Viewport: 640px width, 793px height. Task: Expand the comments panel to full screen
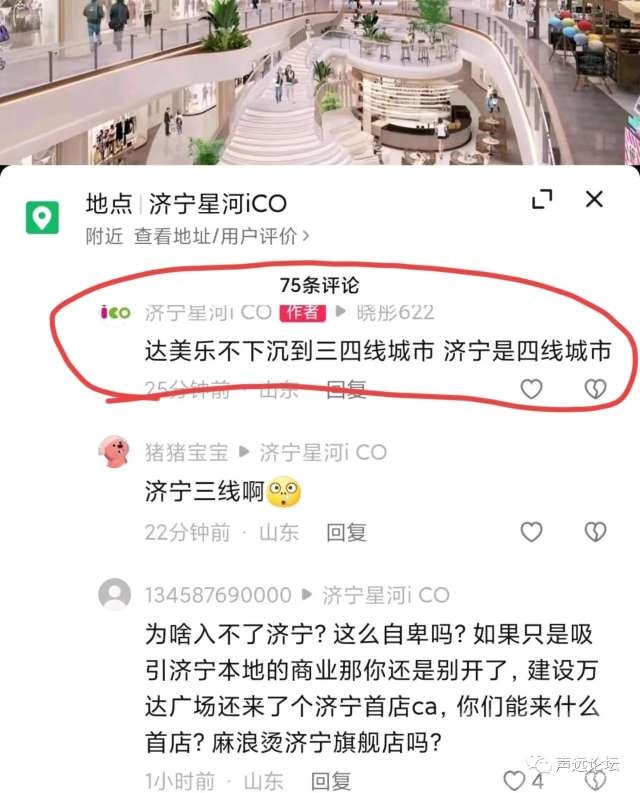click(542, 200)
